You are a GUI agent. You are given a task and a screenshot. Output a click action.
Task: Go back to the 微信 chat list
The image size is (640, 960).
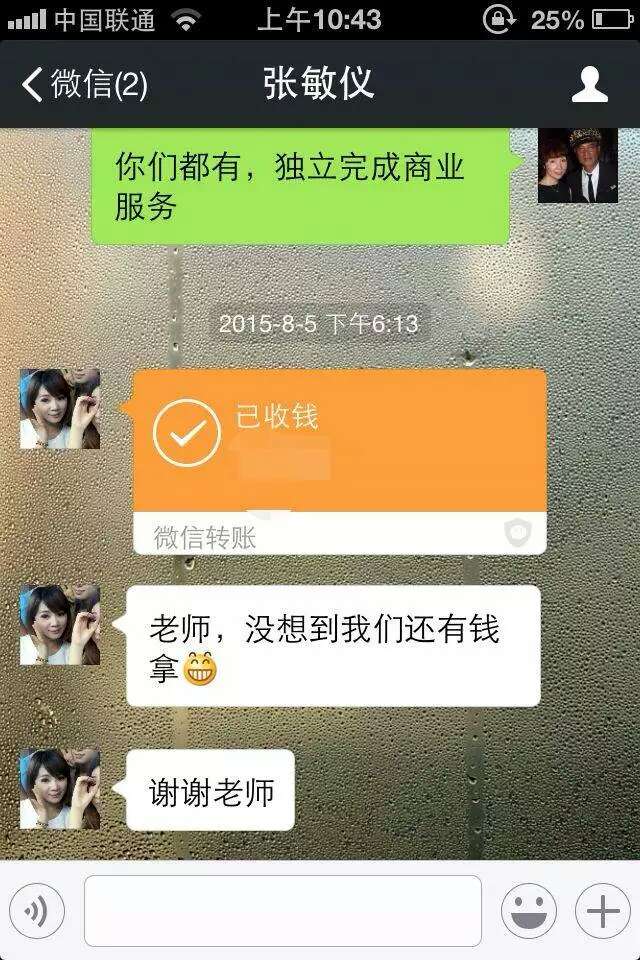84,85
